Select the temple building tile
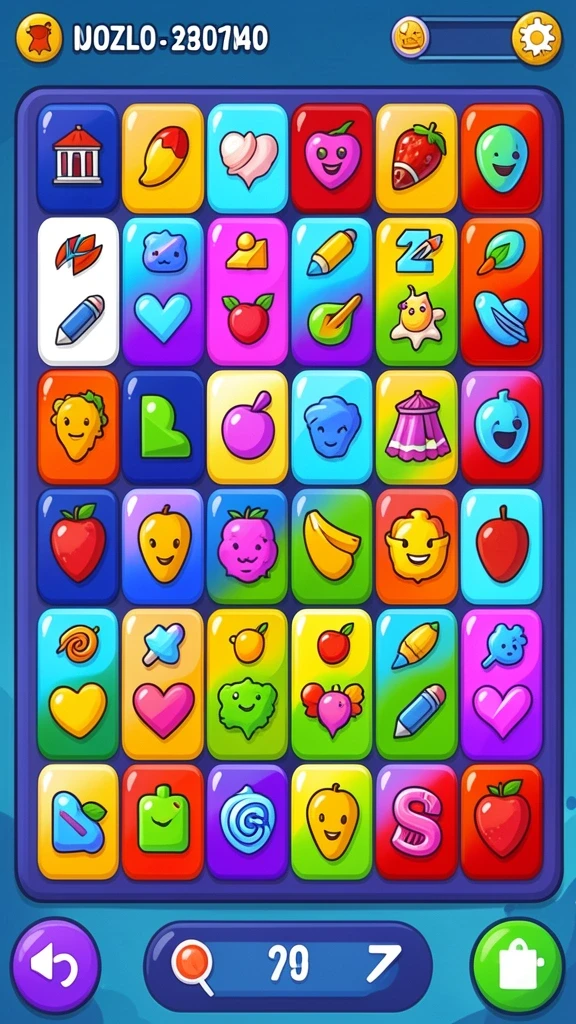 [78, 158]
